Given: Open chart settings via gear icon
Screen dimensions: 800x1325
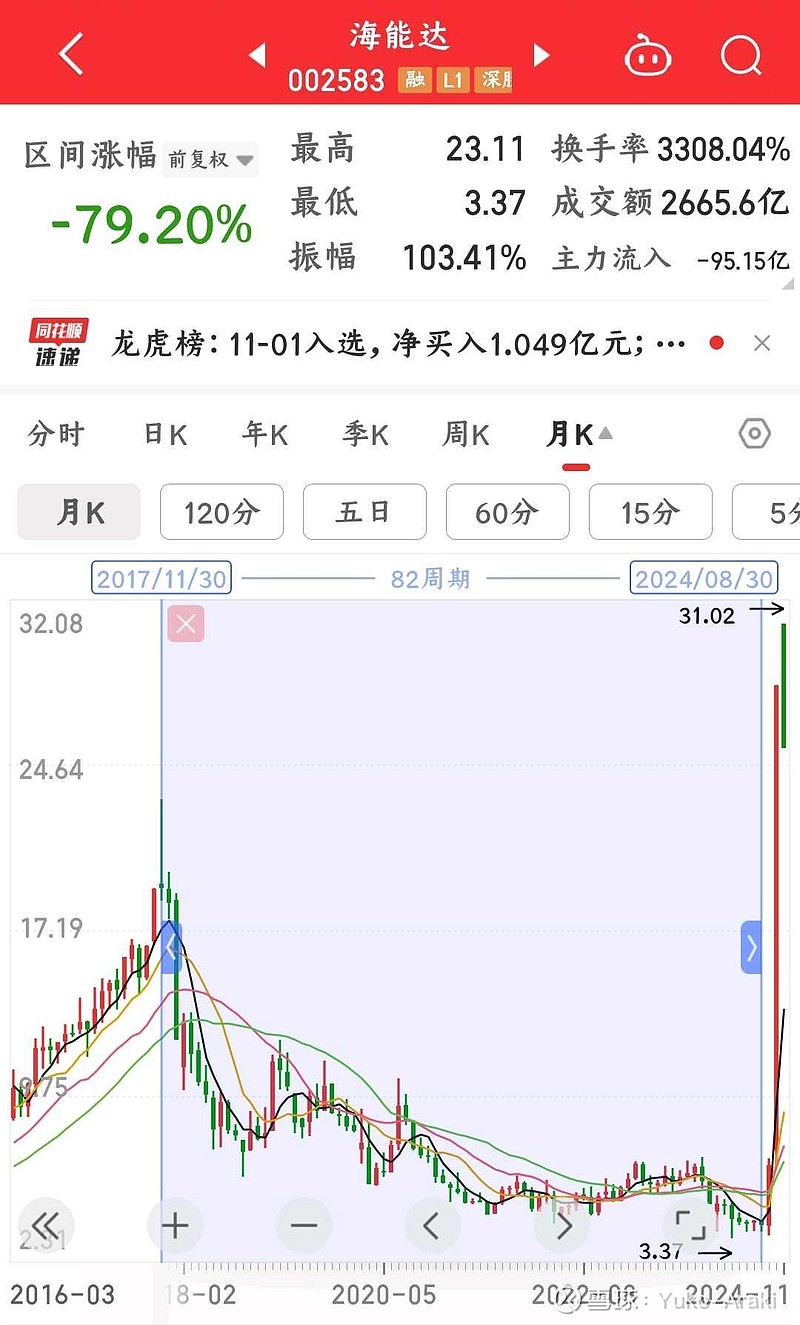Looking at the screenshot, I should (x=757, y=434).
